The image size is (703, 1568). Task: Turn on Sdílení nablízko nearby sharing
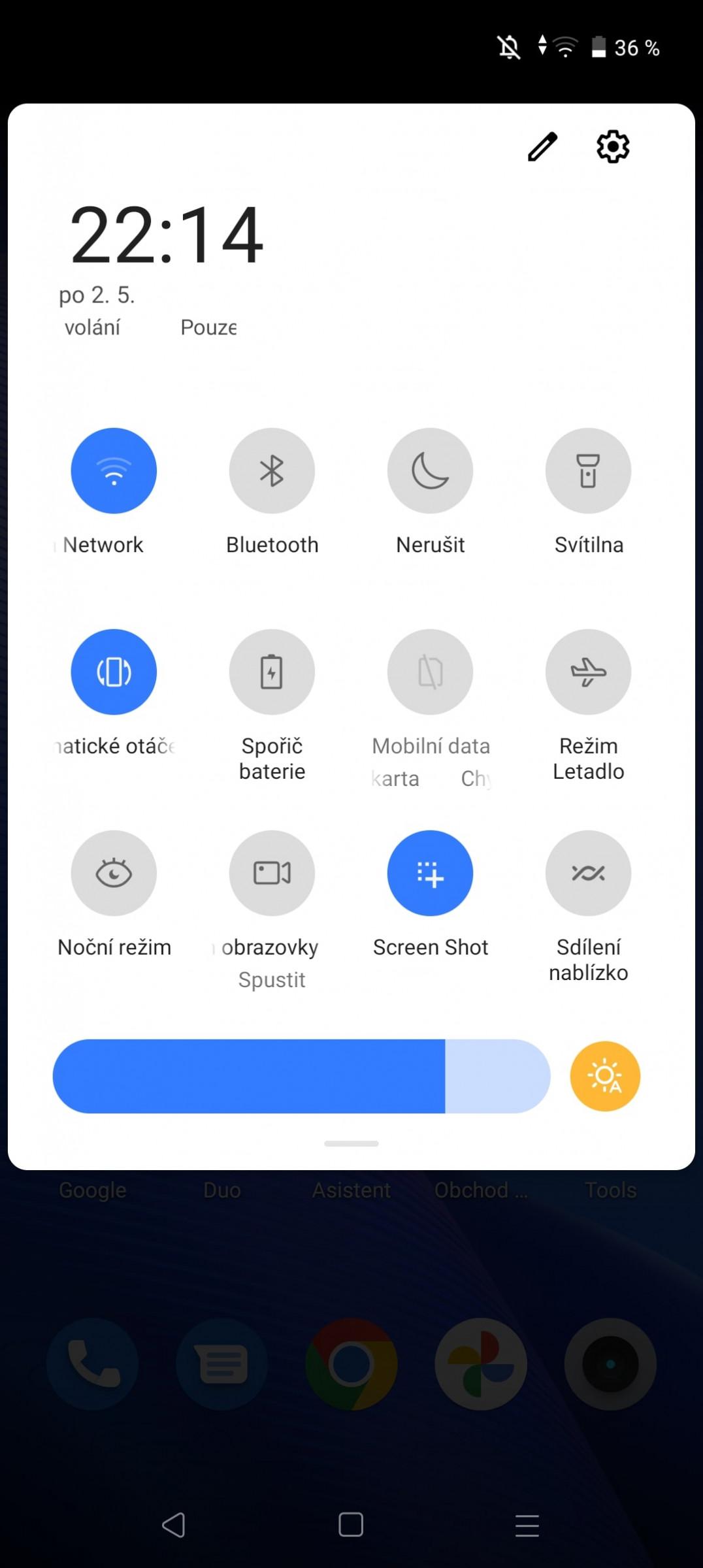588,873
